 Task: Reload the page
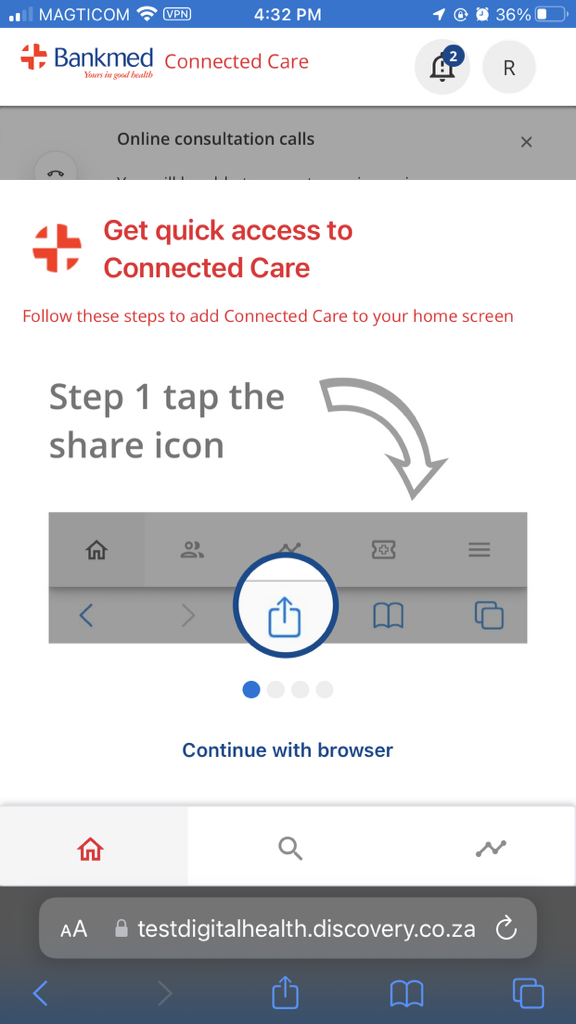pos(506,928)
